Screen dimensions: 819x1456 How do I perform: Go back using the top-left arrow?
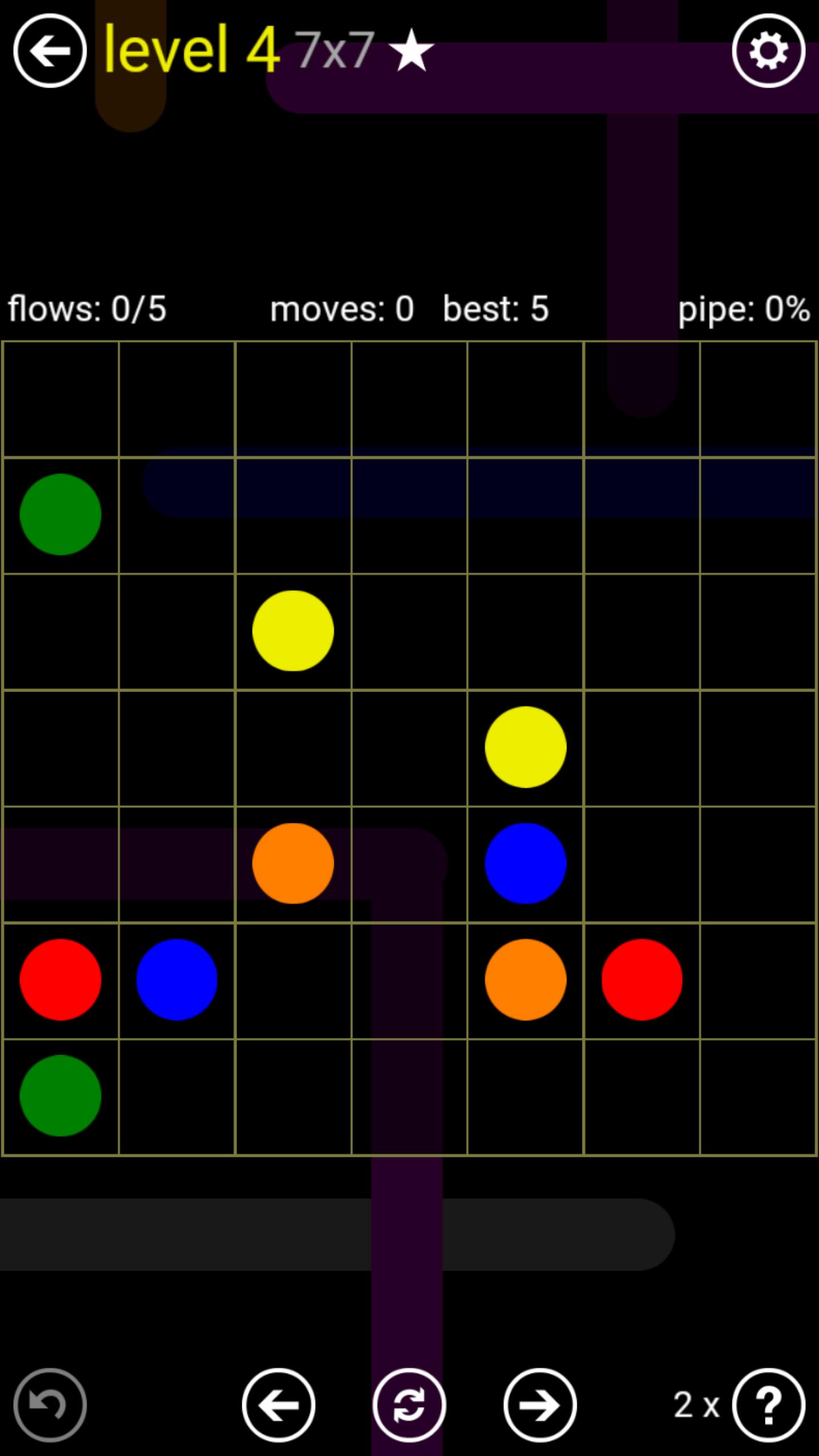[50, 51]
